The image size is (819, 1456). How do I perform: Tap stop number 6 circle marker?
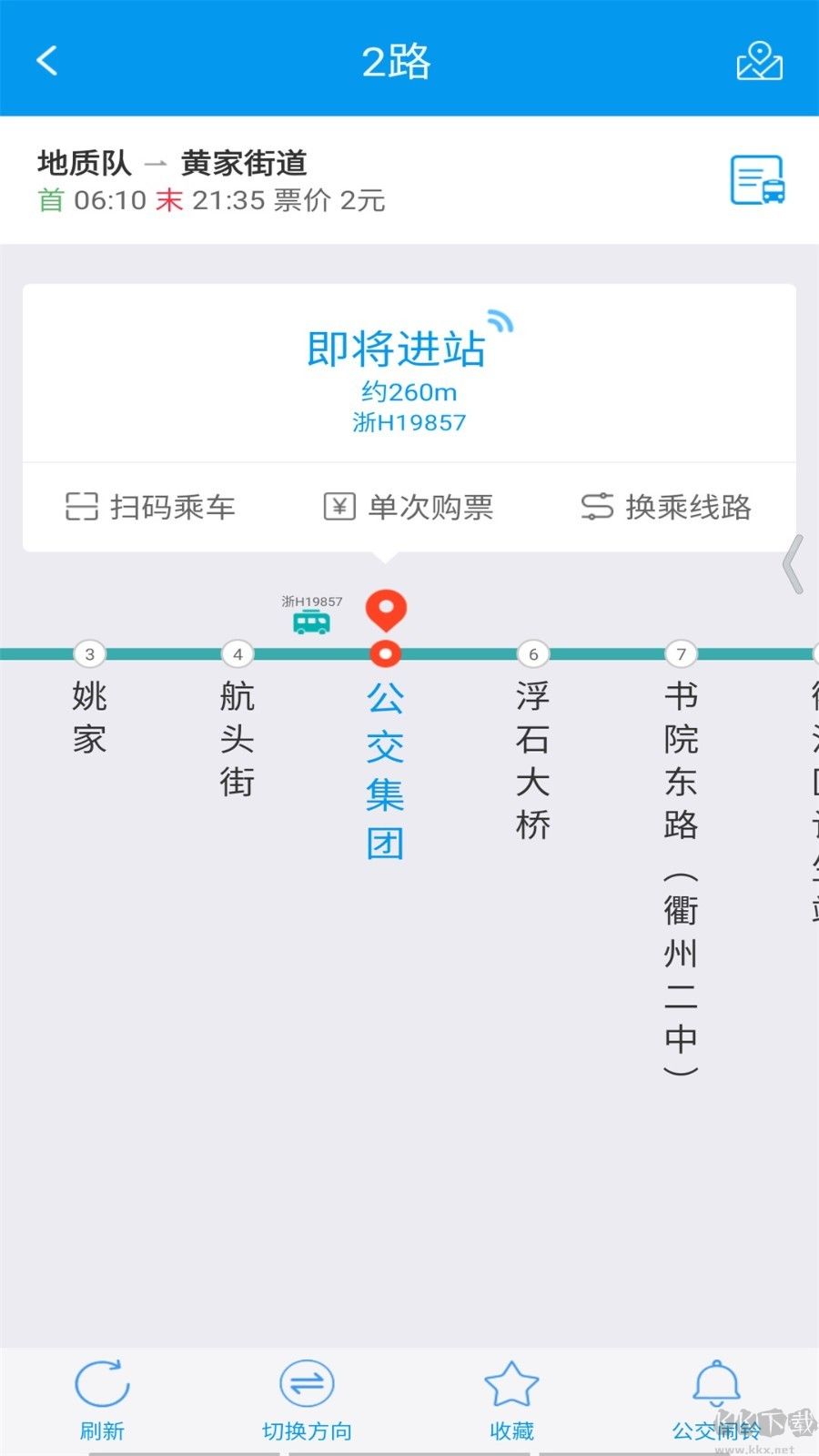[x=532, y=652]
